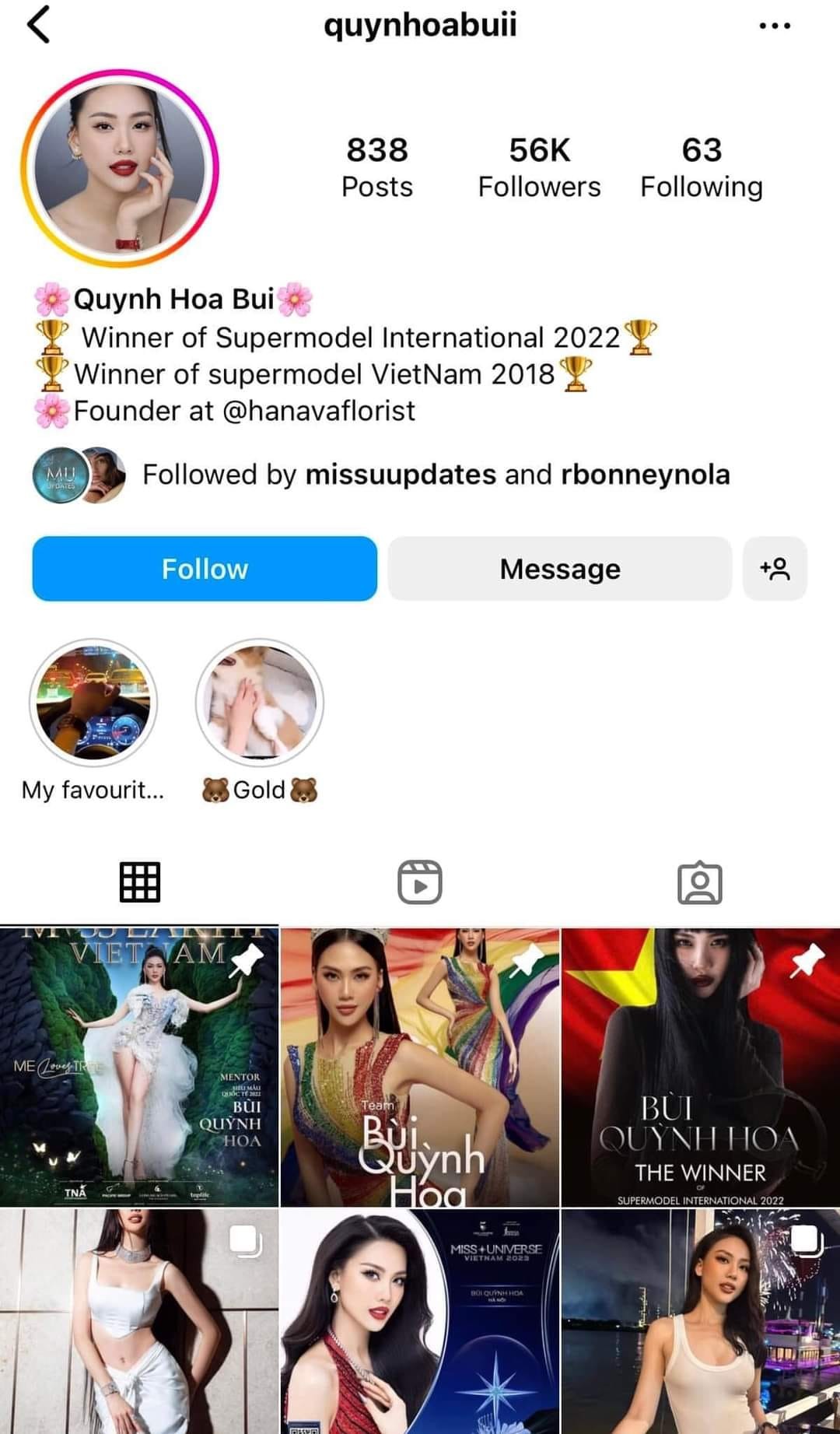
Task: Open the @hanavaflorist link in bio
Action: (319, 411)
